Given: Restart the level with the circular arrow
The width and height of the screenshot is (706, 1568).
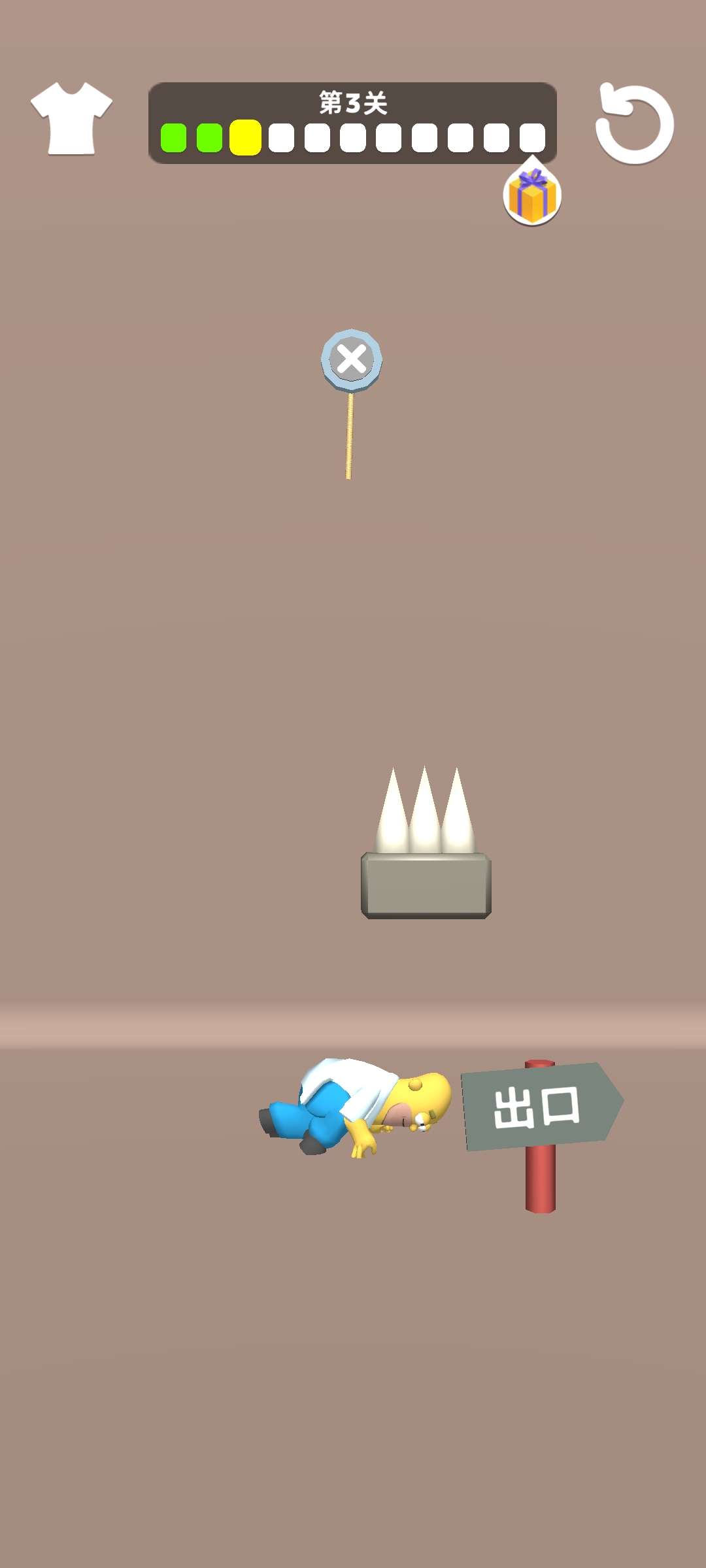Looking at the screenshot, I should (x=635, y=124).
